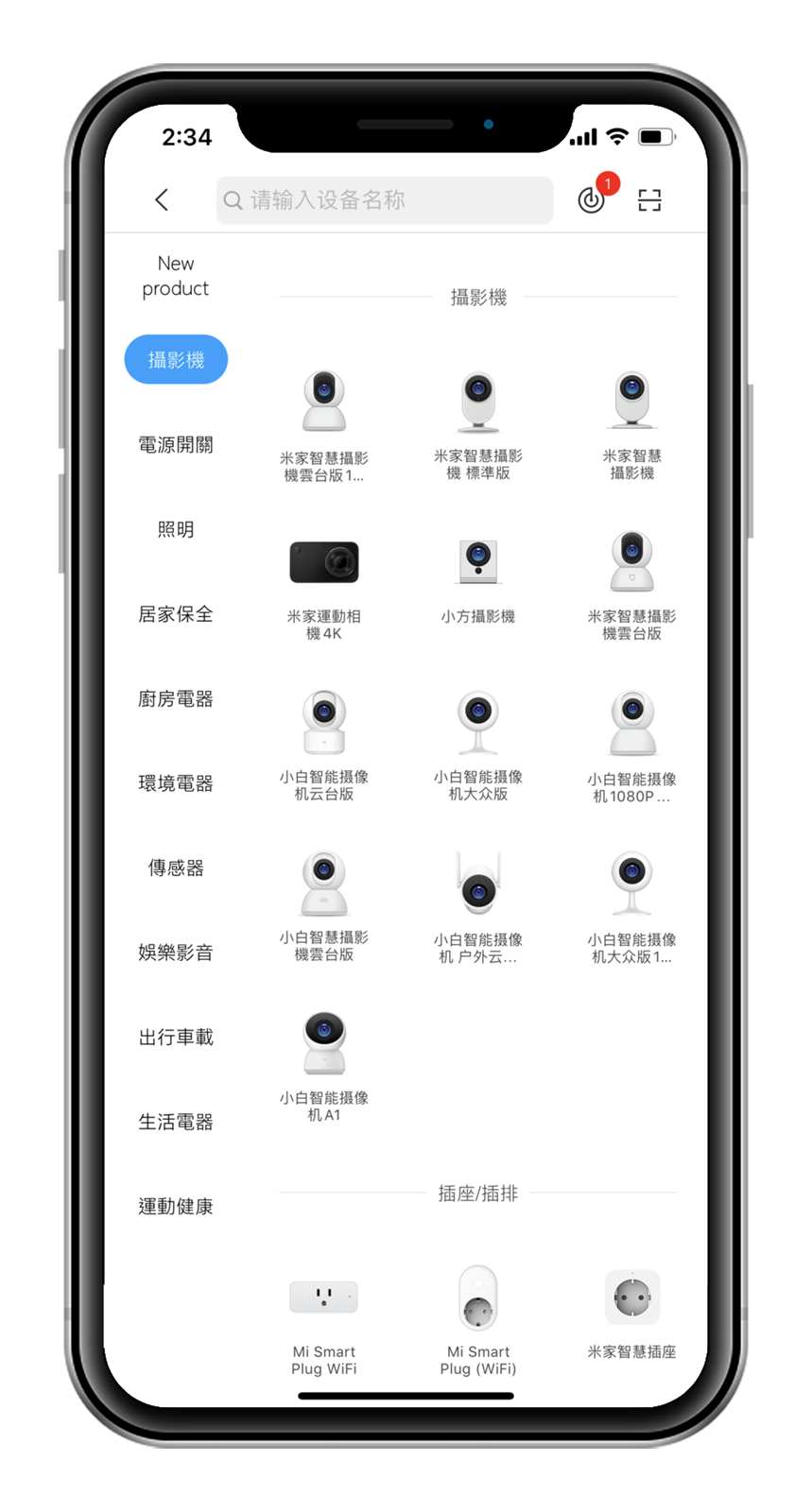Go back using the top arrow

pyautogui.click(x=162, y=199)
